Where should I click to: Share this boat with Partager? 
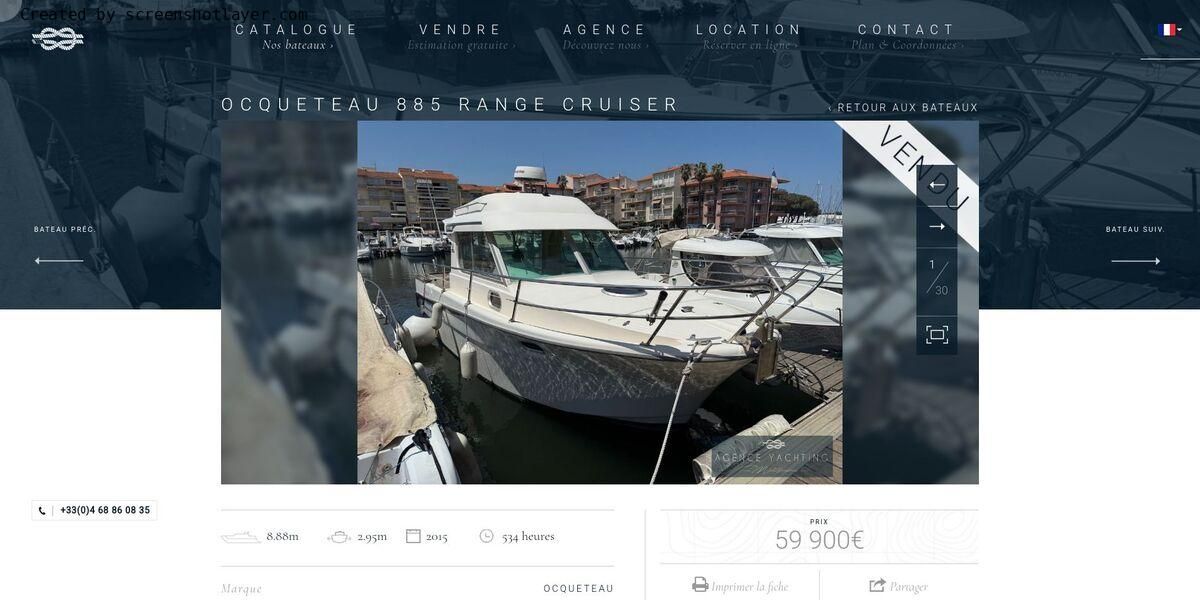898,586
